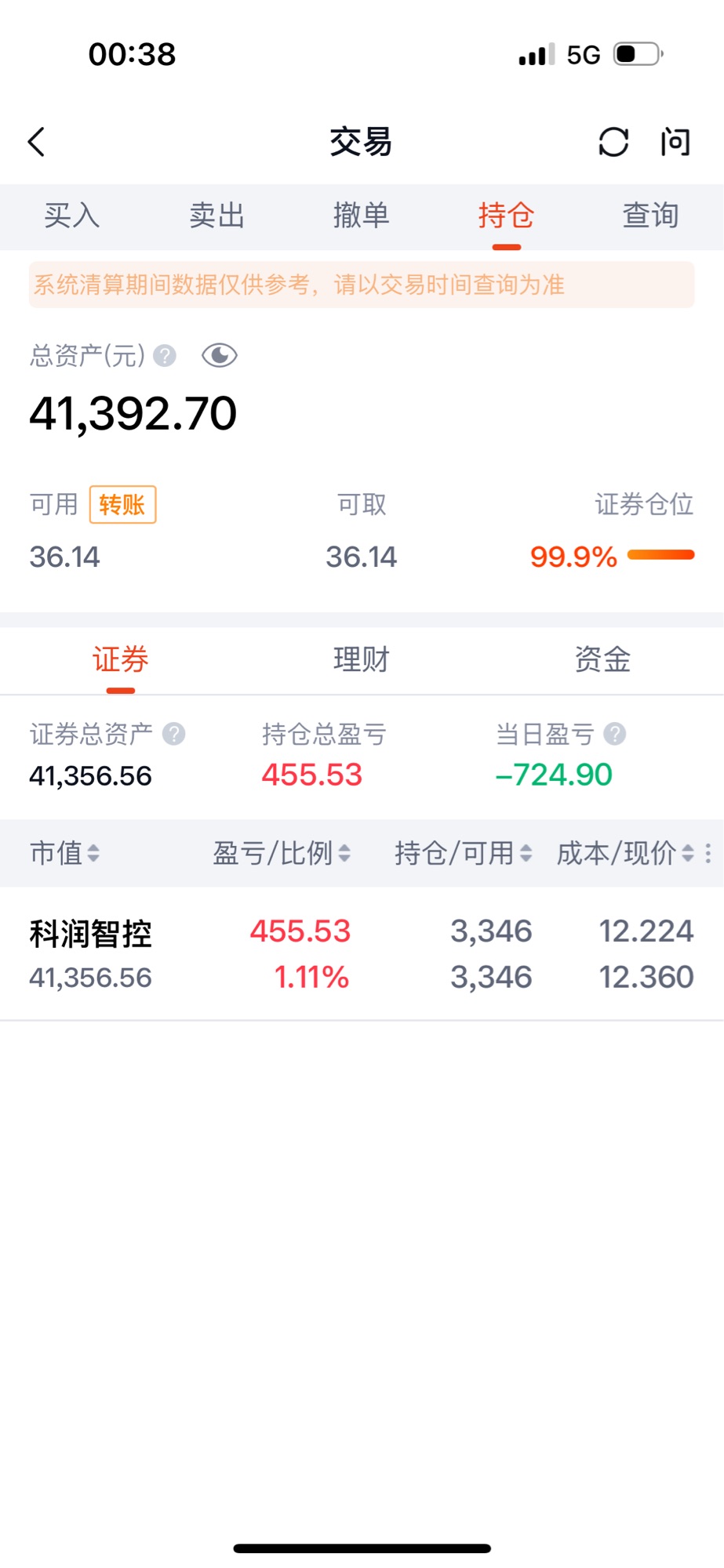Open the 科润智控 holding row
This screenshot has height=1568, width=724.
[x=362, y=953]
